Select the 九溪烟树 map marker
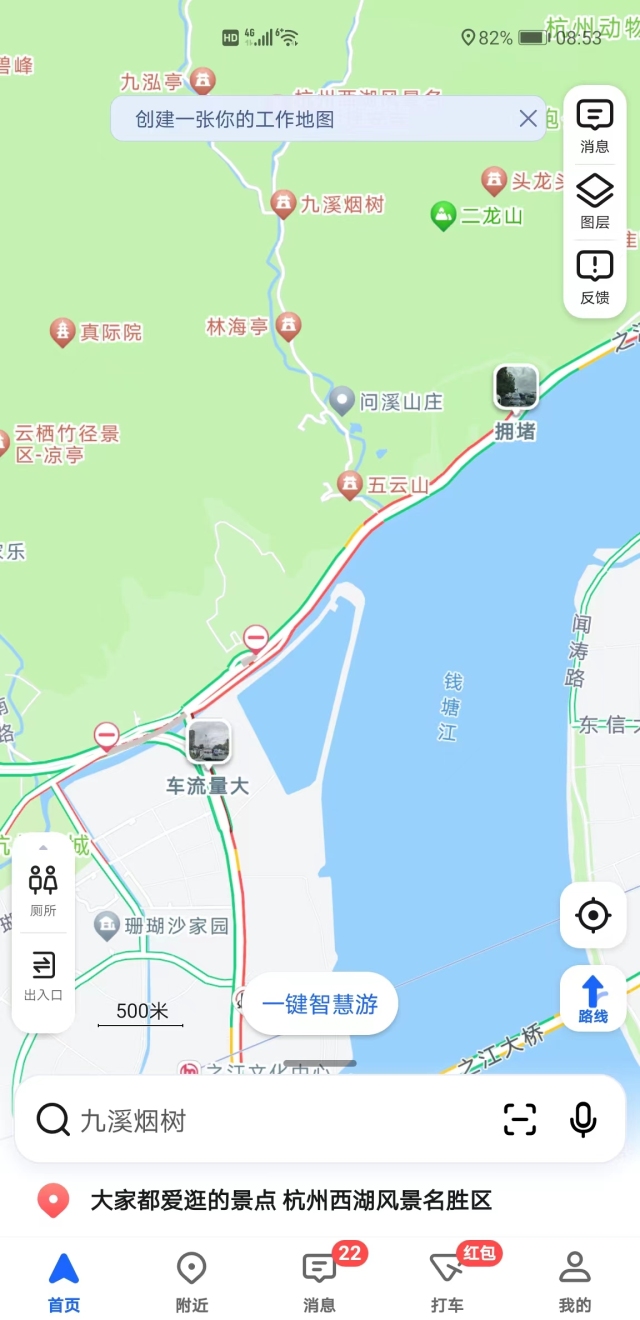Viewport: 640px width, 1320px height. click(284, 205)
